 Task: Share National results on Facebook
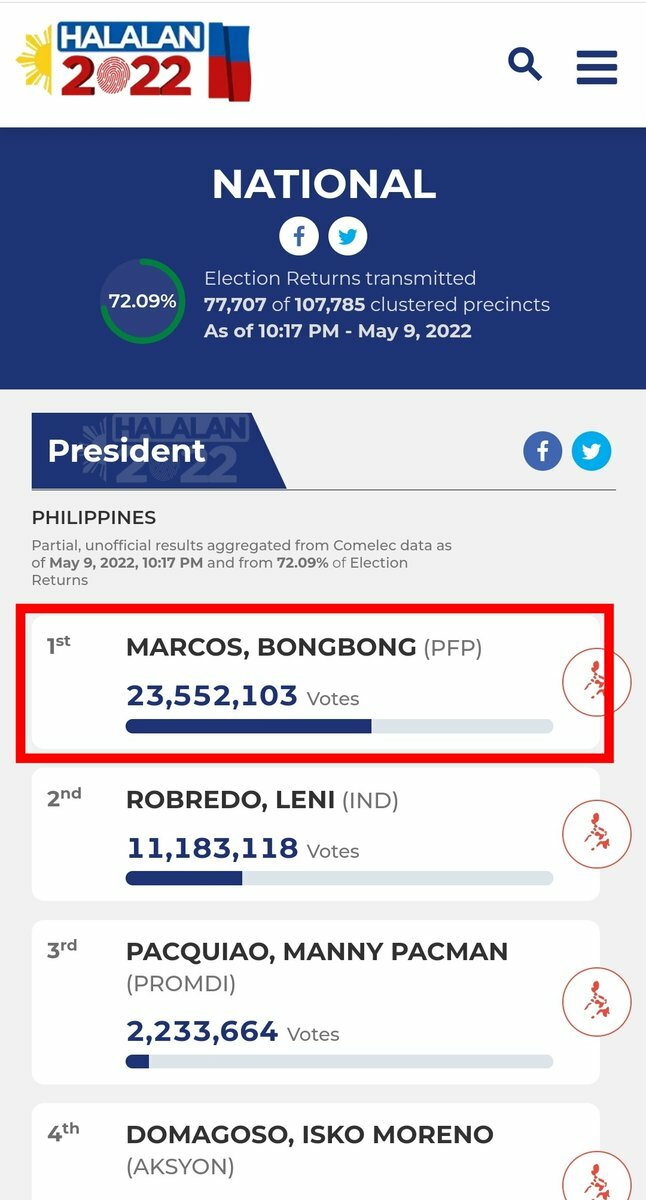(x=299, y=237)
